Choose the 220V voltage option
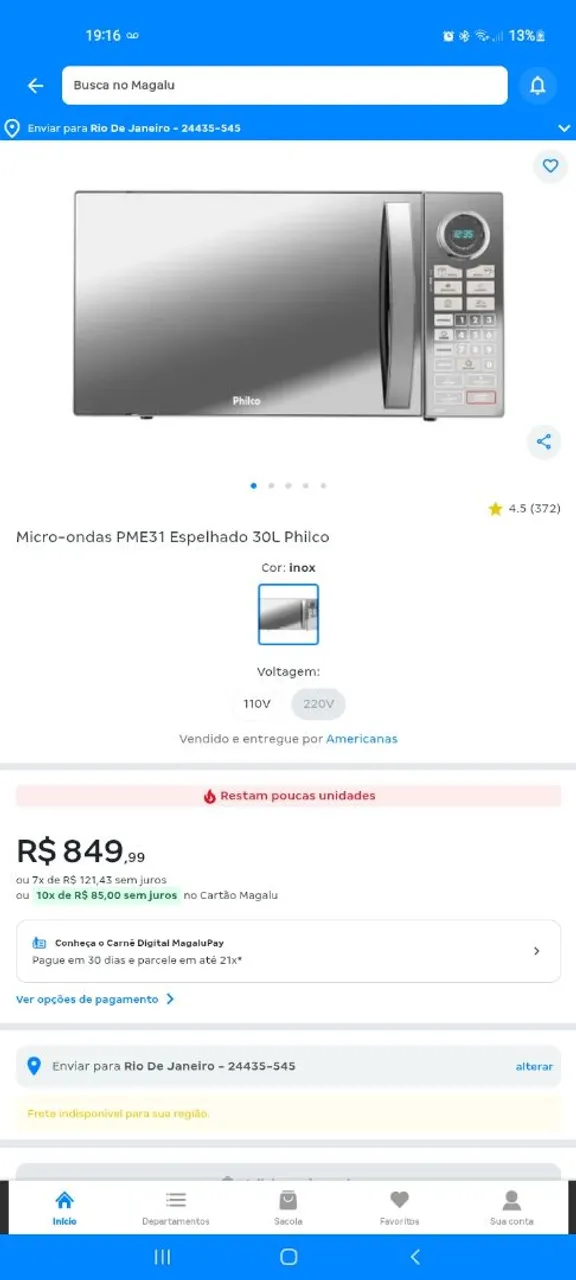This screenshot has height=1280, width=576. [x=318, y=704]
